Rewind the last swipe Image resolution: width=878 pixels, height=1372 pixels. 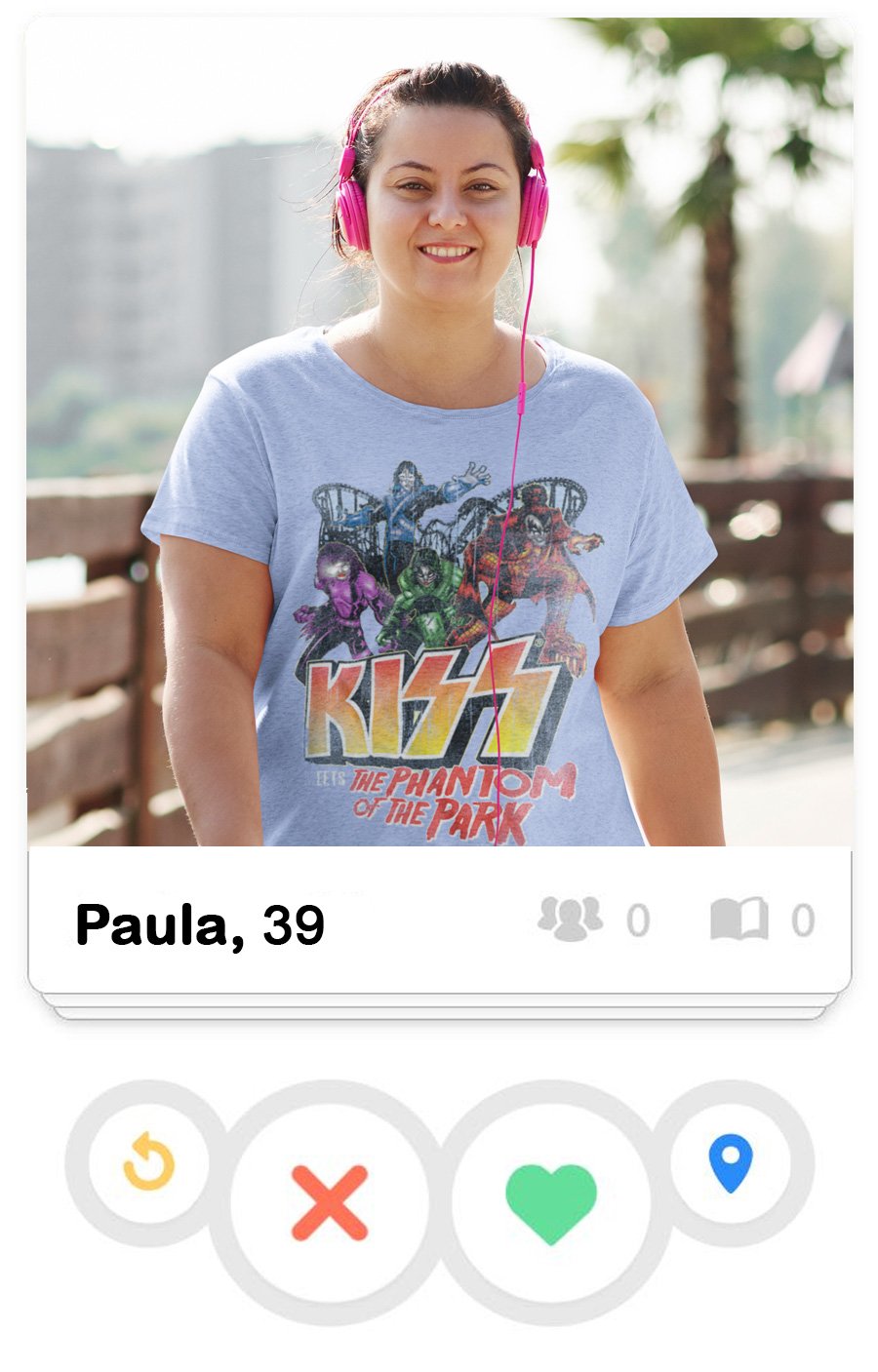pyautogui.click(x=148, y=1161)
